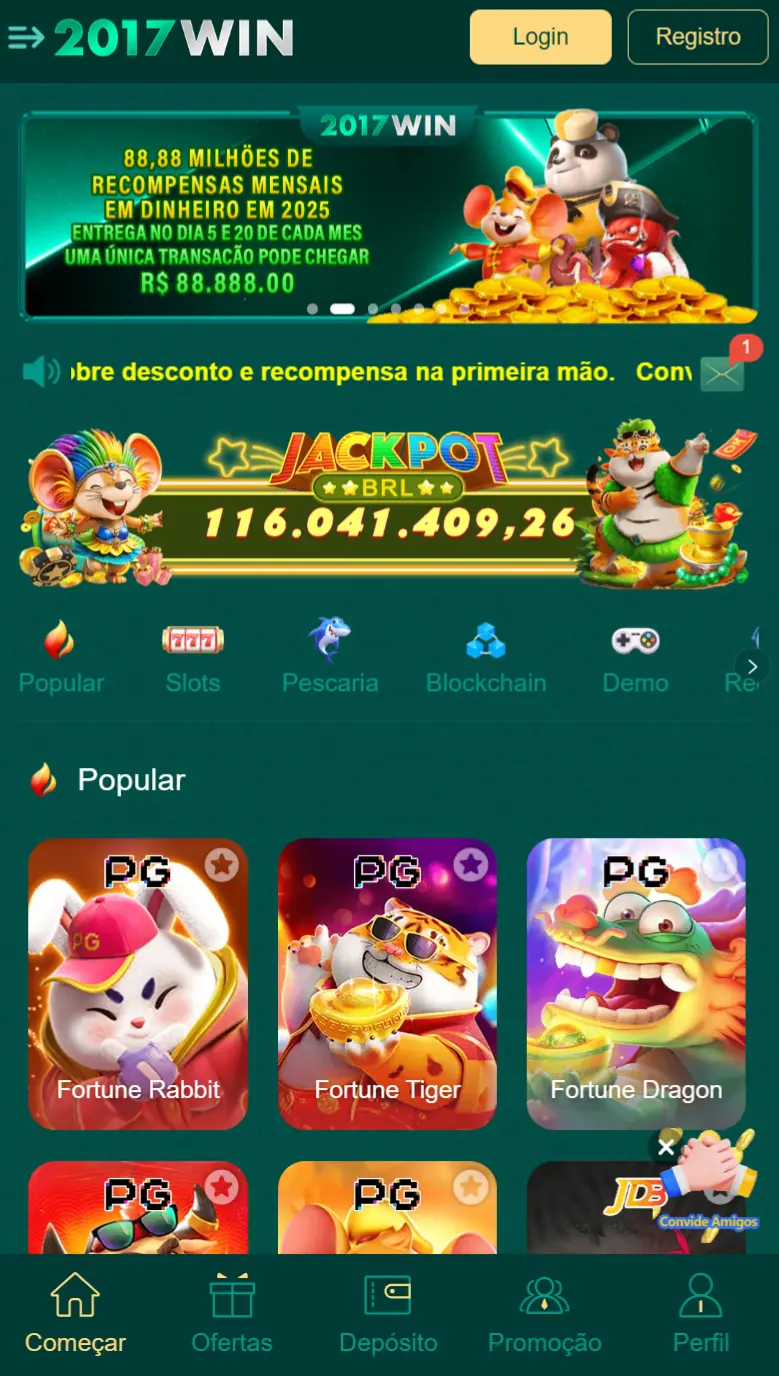Show more categories with the arrow
This screenshot has height=1376, width=779.
(x=752, y=666)
